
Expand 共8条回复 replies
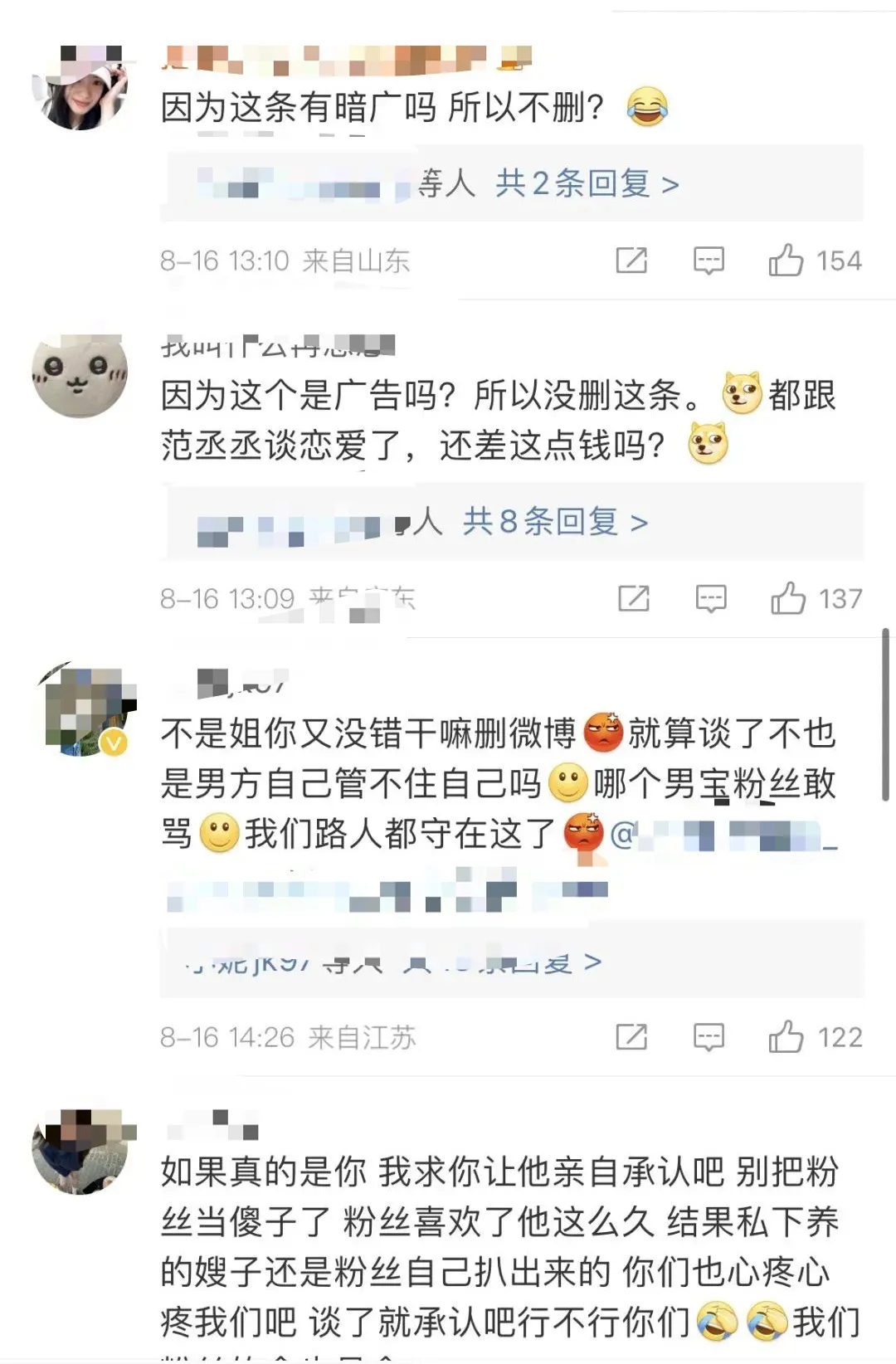[556, 522]
